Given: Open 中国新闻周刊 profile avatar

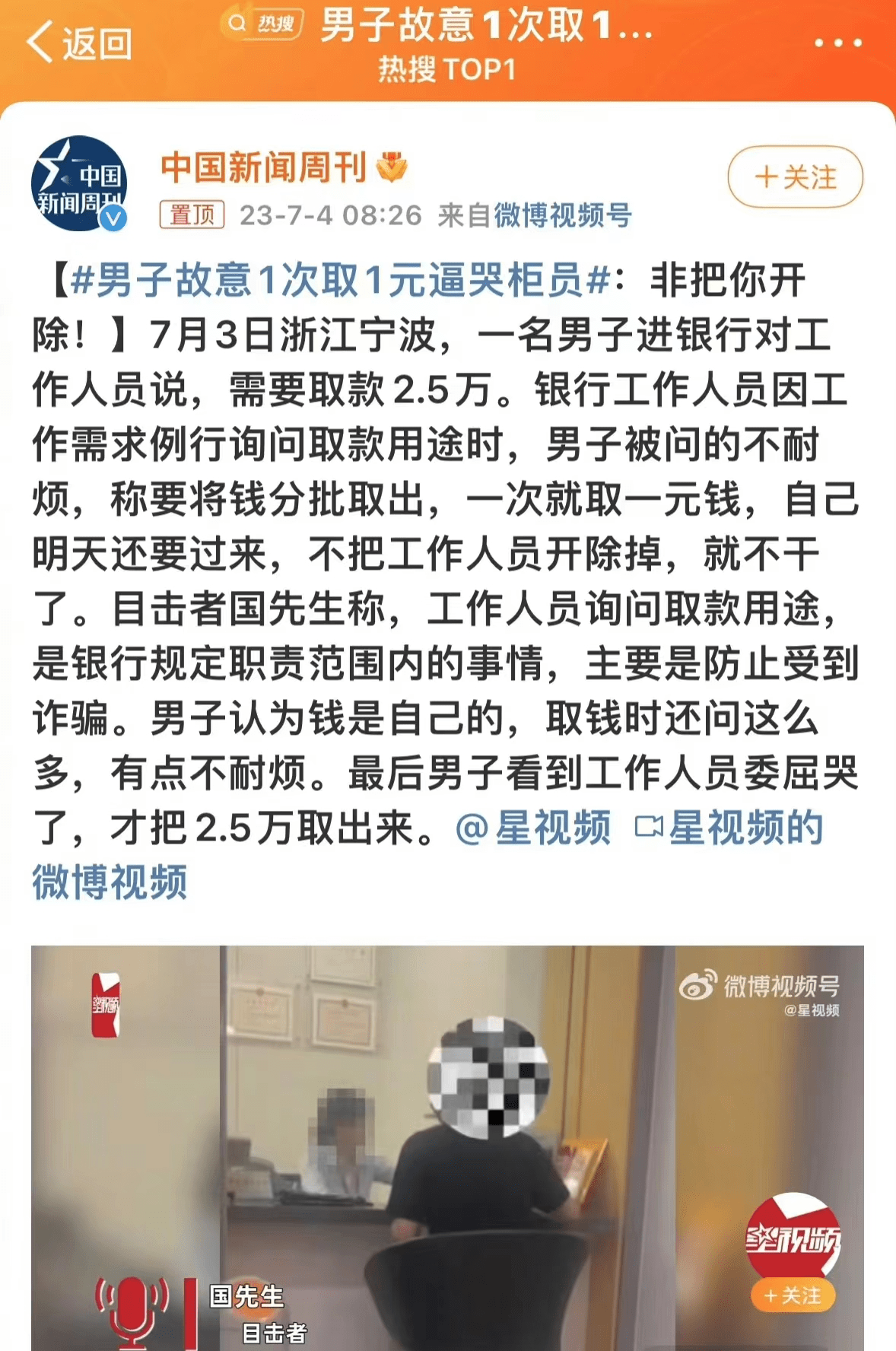Looking at the screenshot, I should tap(78, 183).
